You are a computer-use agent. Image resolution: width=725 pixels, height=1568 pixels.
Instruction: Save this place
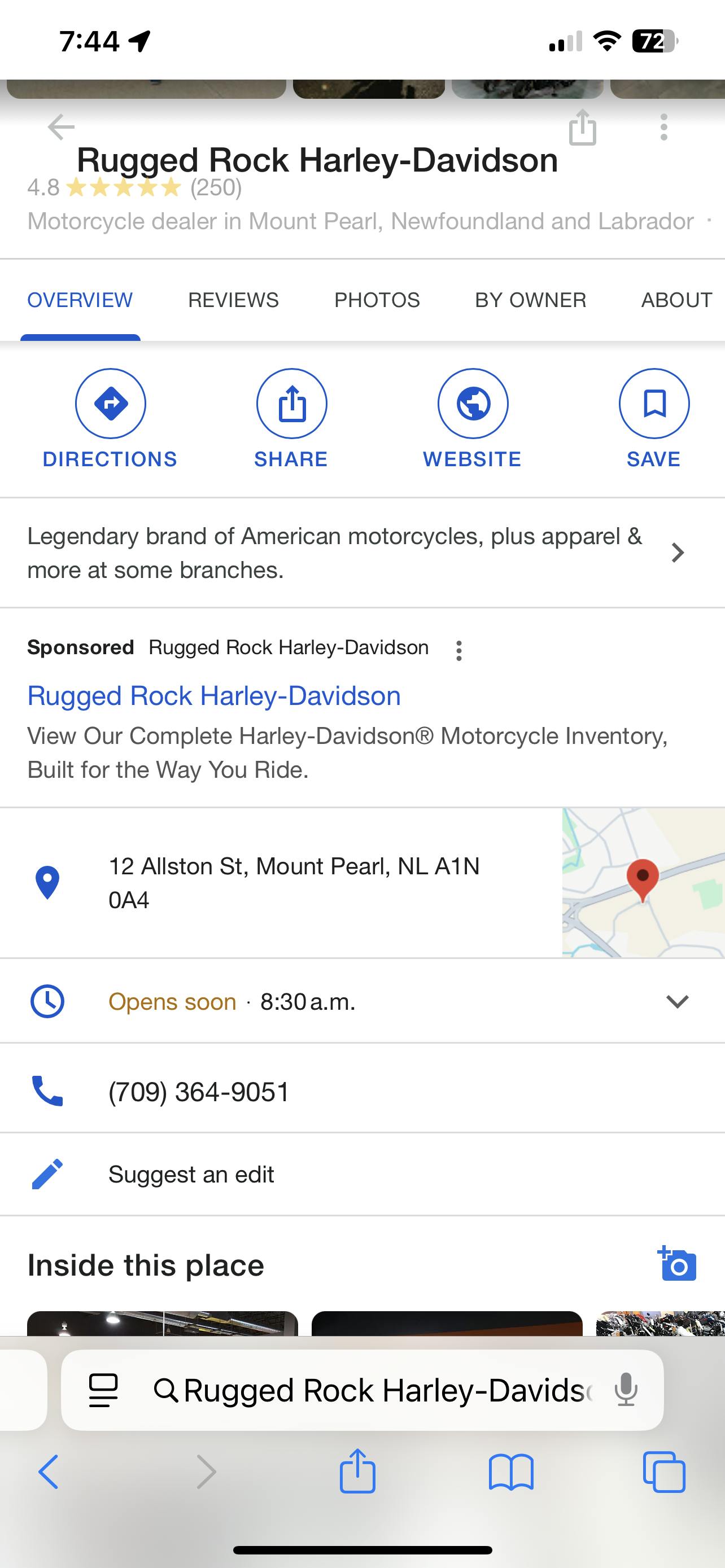click(654, 404)
